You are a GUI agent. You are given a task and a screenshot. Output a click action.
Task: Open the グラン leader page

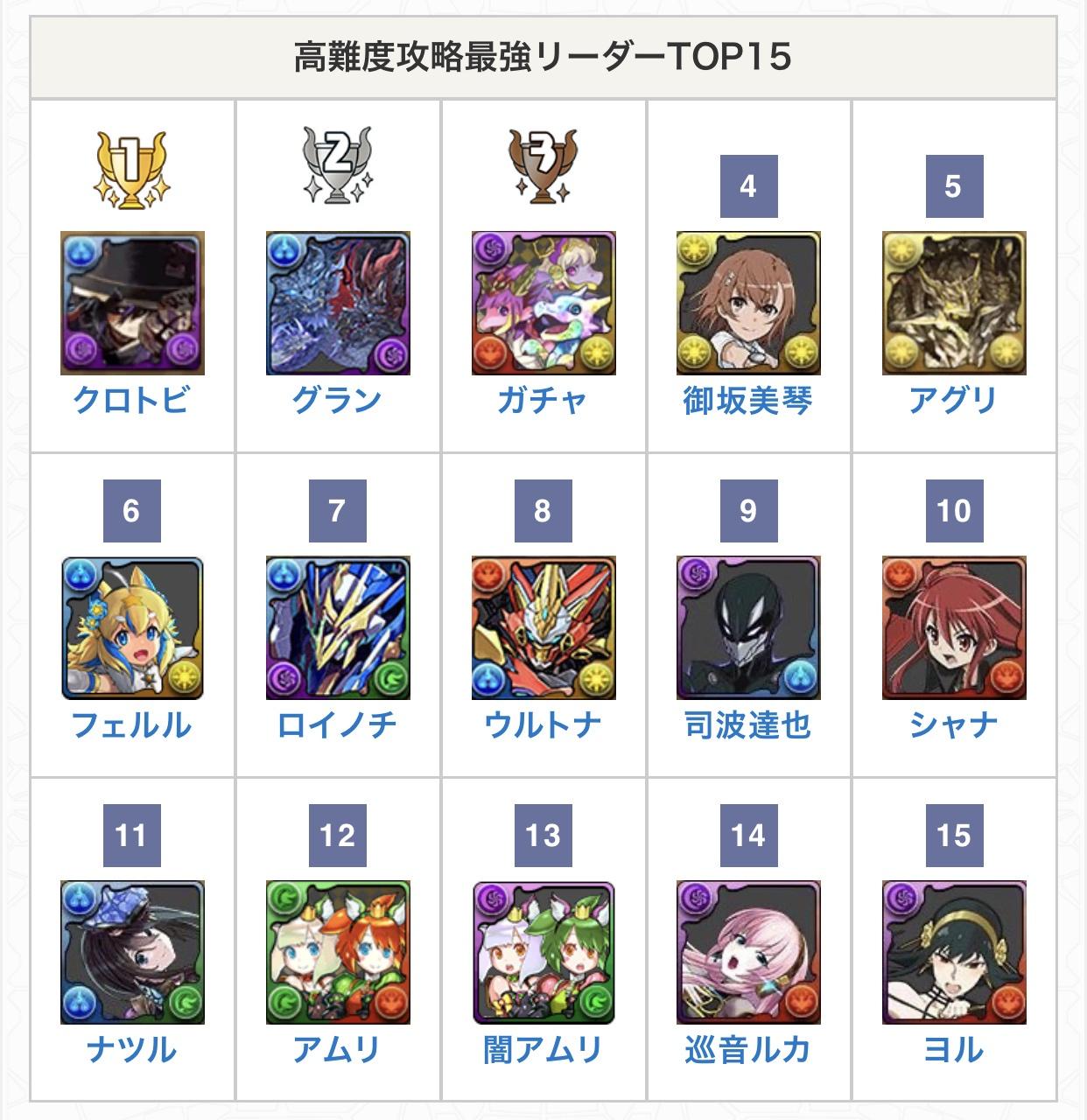(337, 401)
